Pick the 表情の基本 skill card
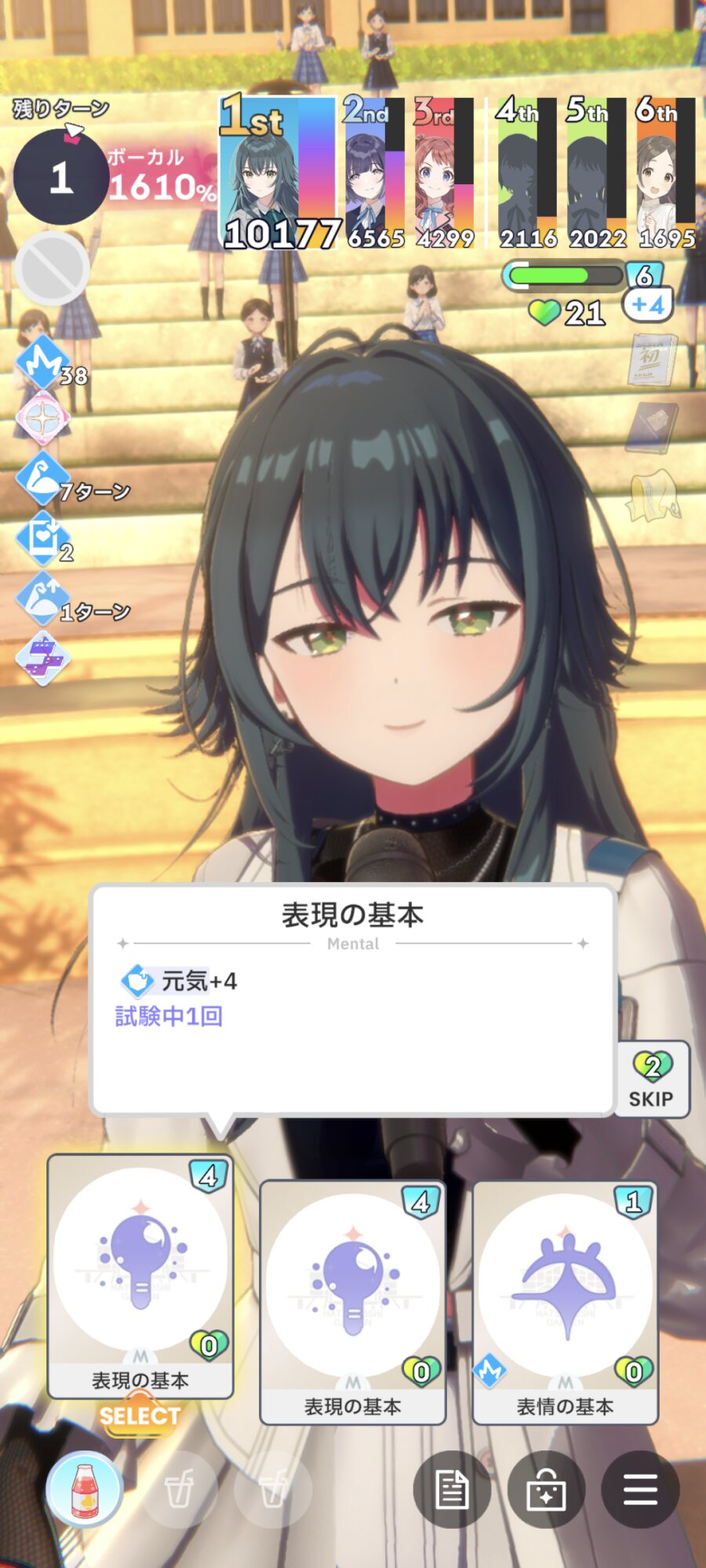Screen dimensions: 706x1568 point(565,1302)
